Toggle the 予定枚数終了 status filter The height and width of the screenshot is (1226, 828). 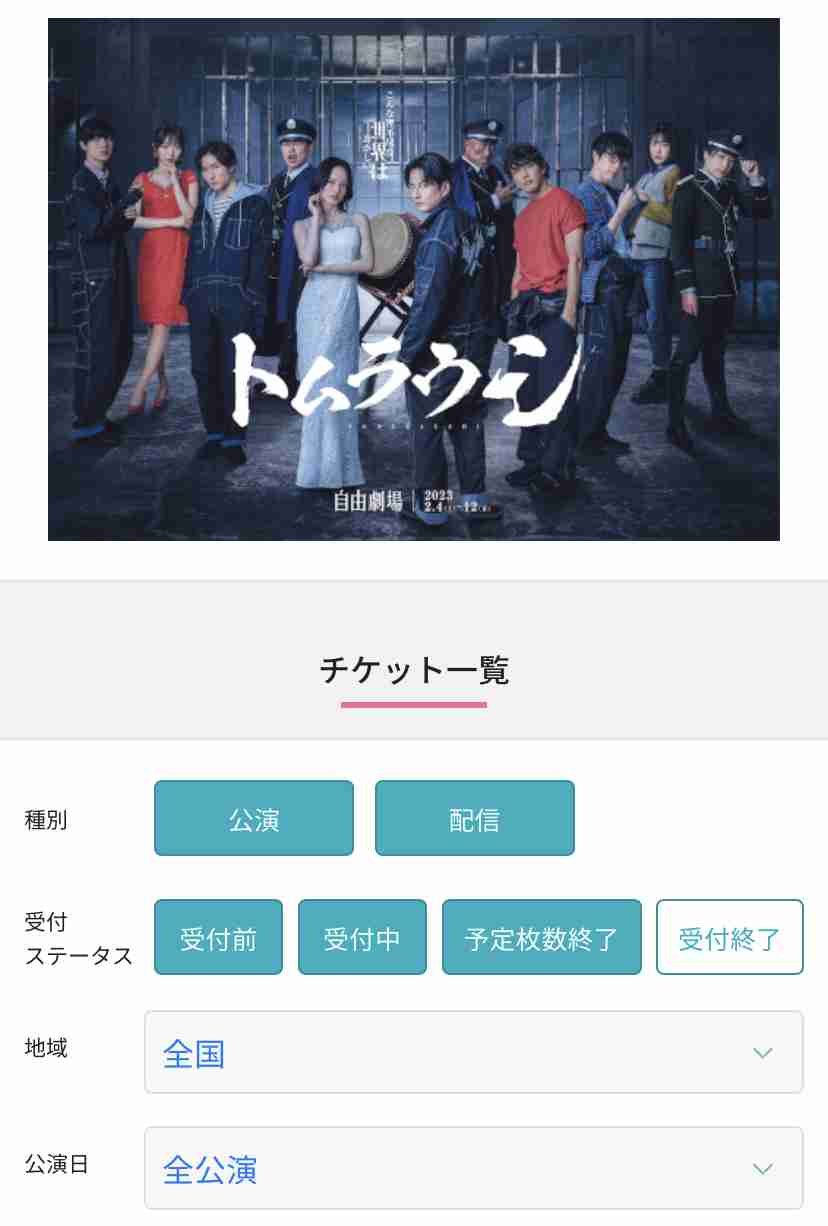click(541, 937)
